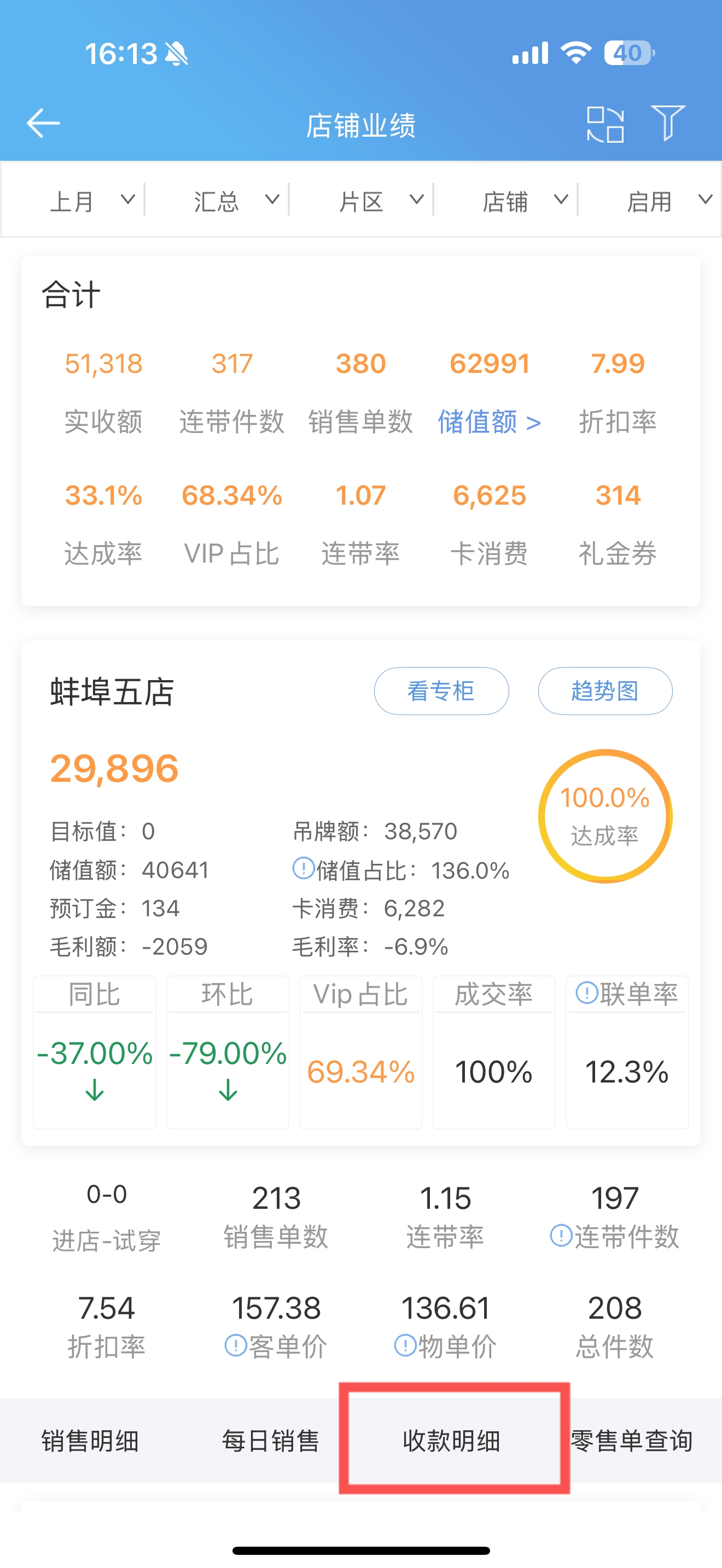Open 收款明细 payment details
Image resolution: width=722 pixels, height=1568 pixels.
click(x=451, y=1441)
